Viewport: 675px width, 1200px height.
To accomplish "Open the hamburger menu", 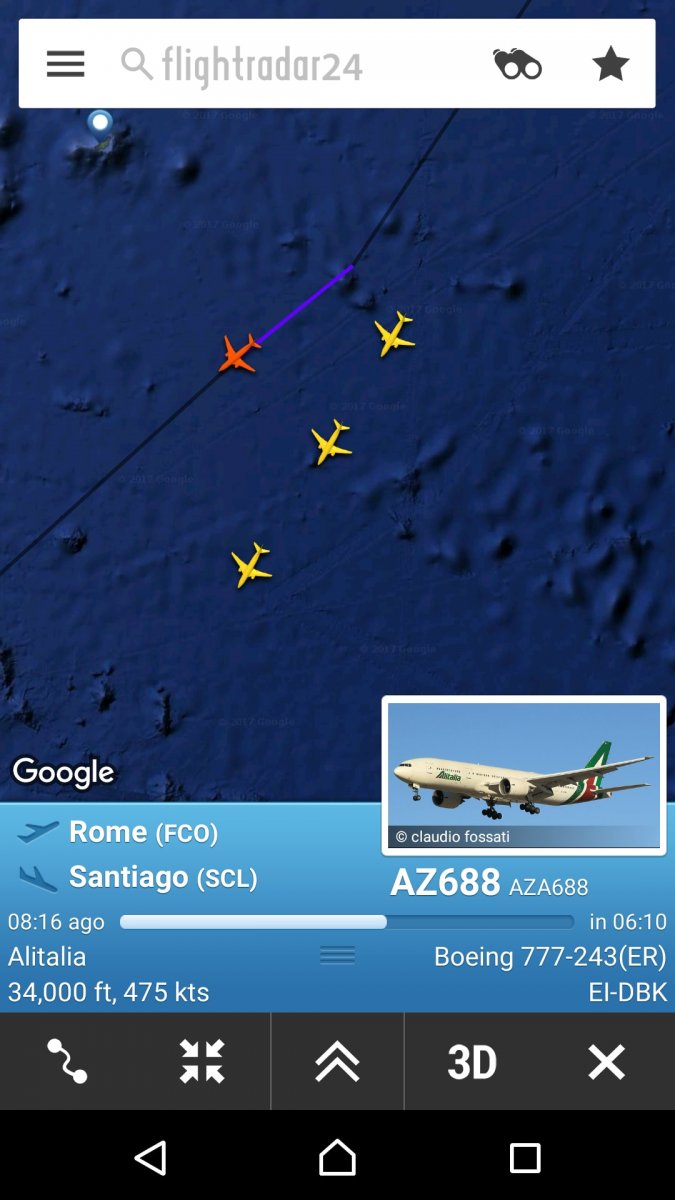I will 66,65.
